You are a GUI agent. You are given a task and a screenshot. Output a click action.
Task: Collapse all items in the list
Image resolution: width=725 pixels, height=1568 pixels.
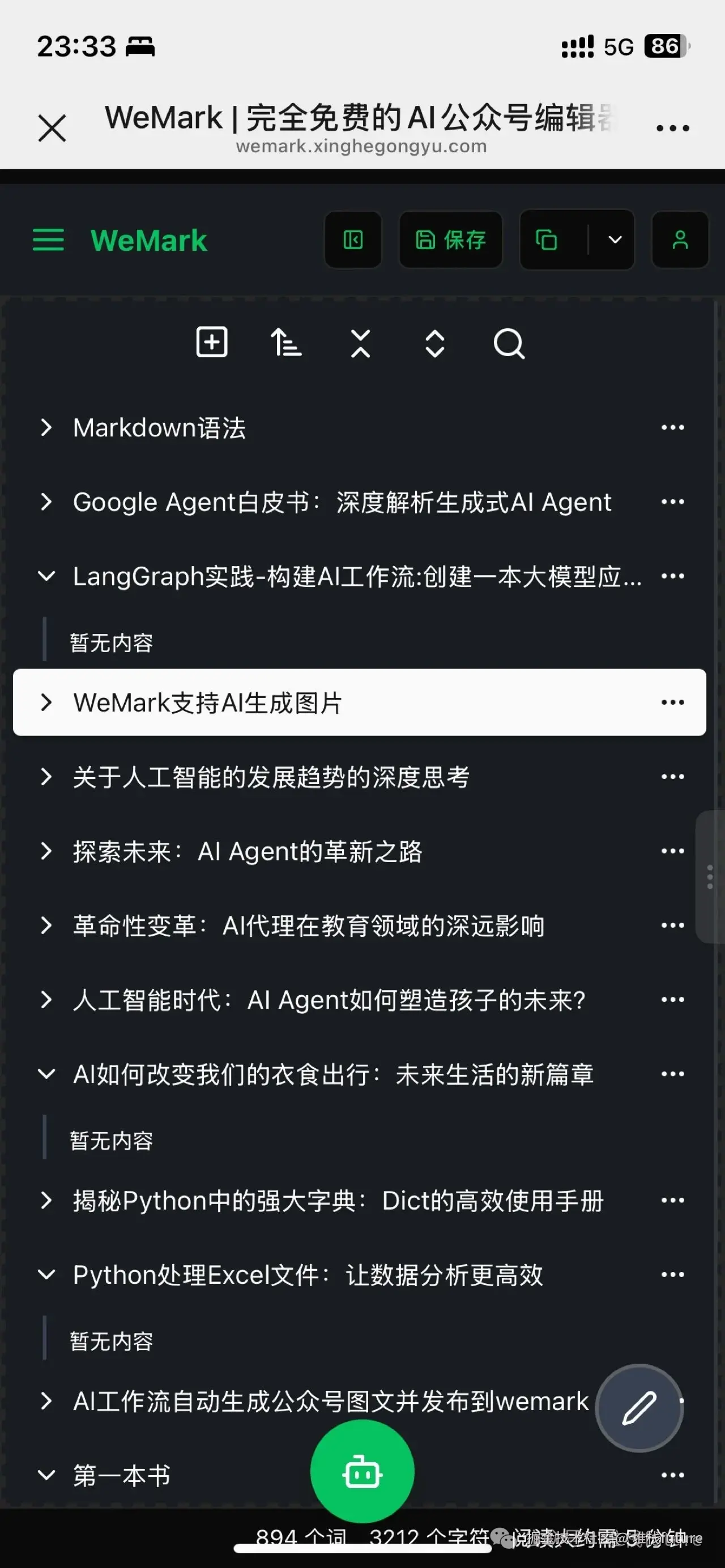coord(361,343)
